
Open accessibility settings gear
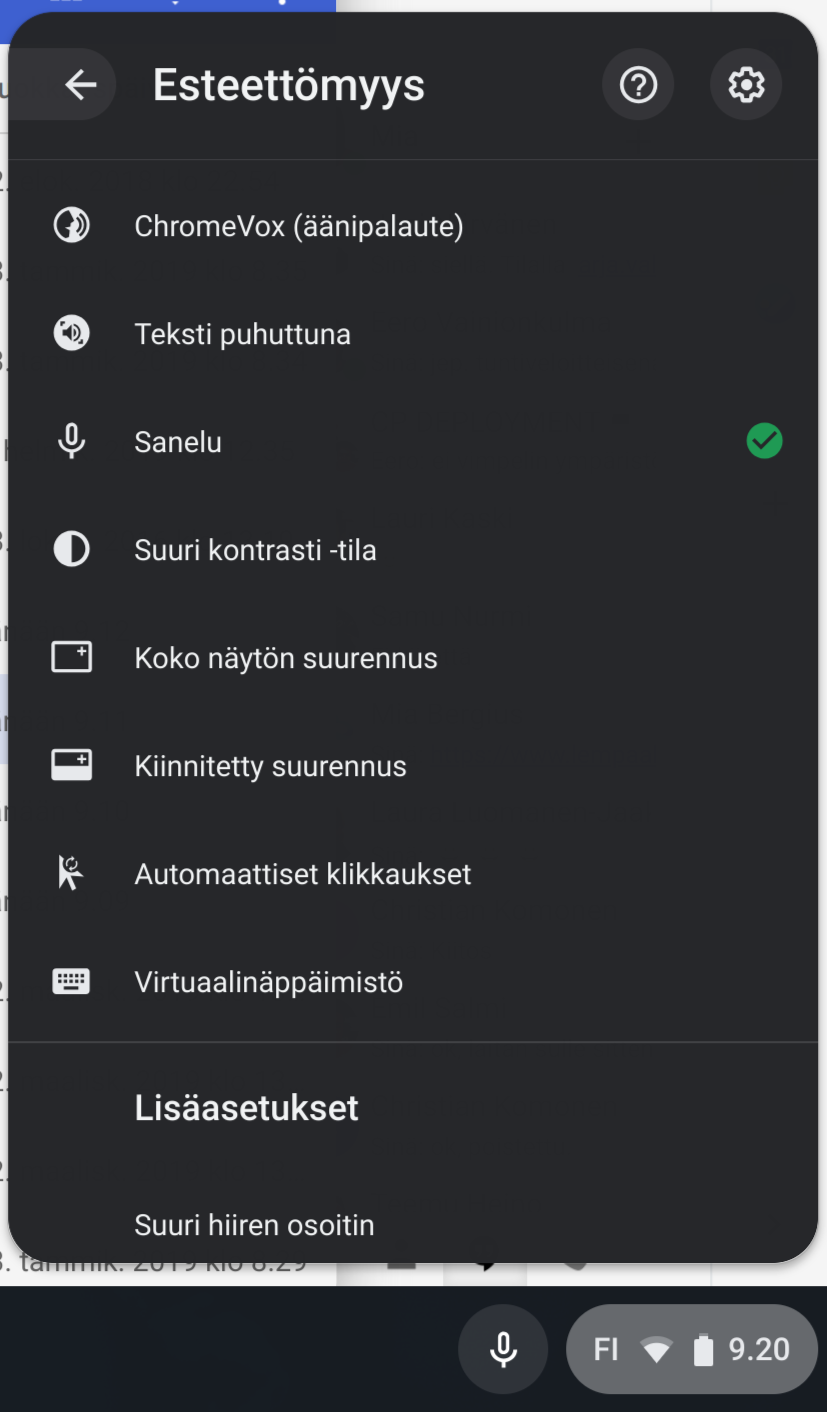click(x=746, y=85)
